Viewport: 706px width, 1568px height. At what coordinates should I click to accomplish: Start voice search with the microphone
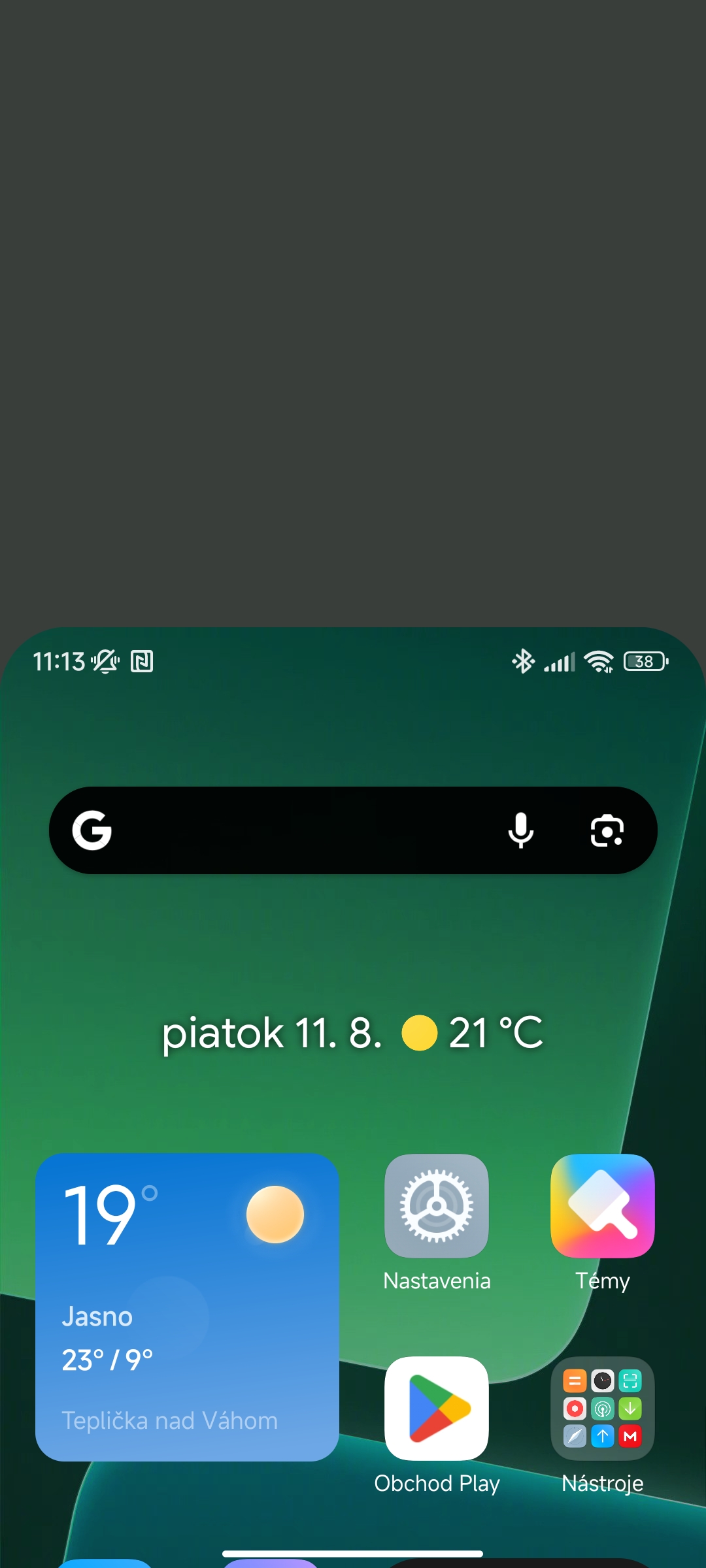(520, 830)
